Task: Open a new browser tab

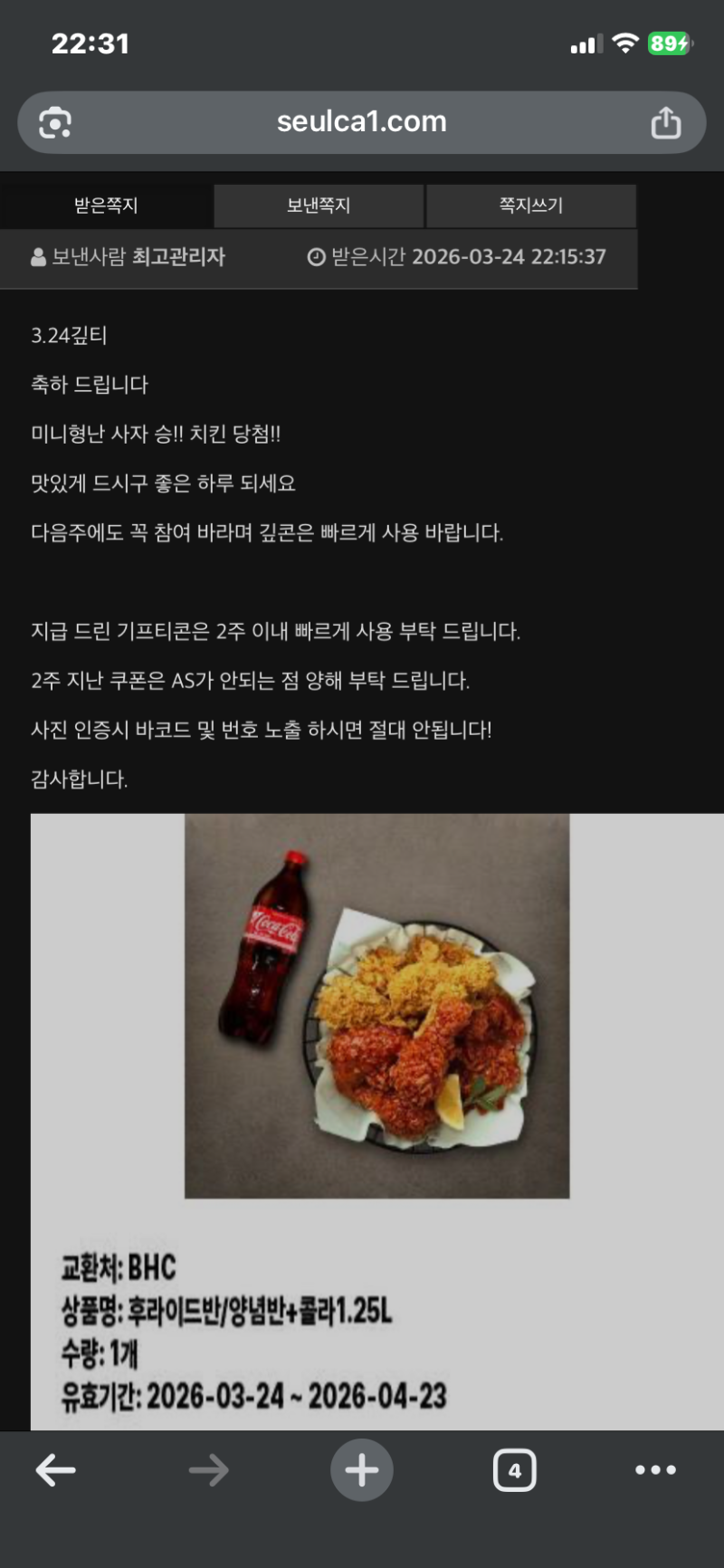Action: (362, 1470)
